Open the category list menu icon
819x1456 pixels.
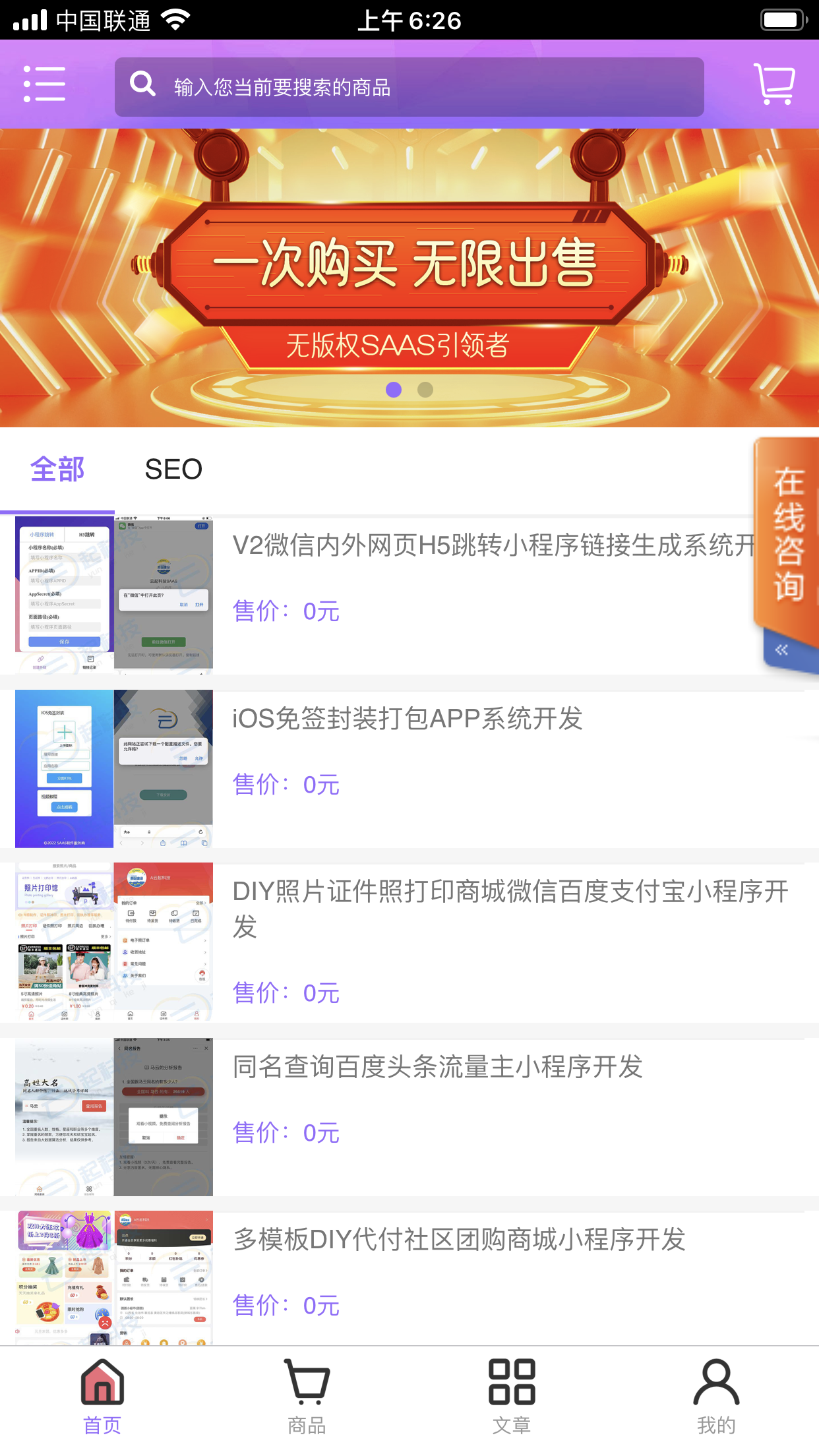pyautogui.click(x=44, y=84)
